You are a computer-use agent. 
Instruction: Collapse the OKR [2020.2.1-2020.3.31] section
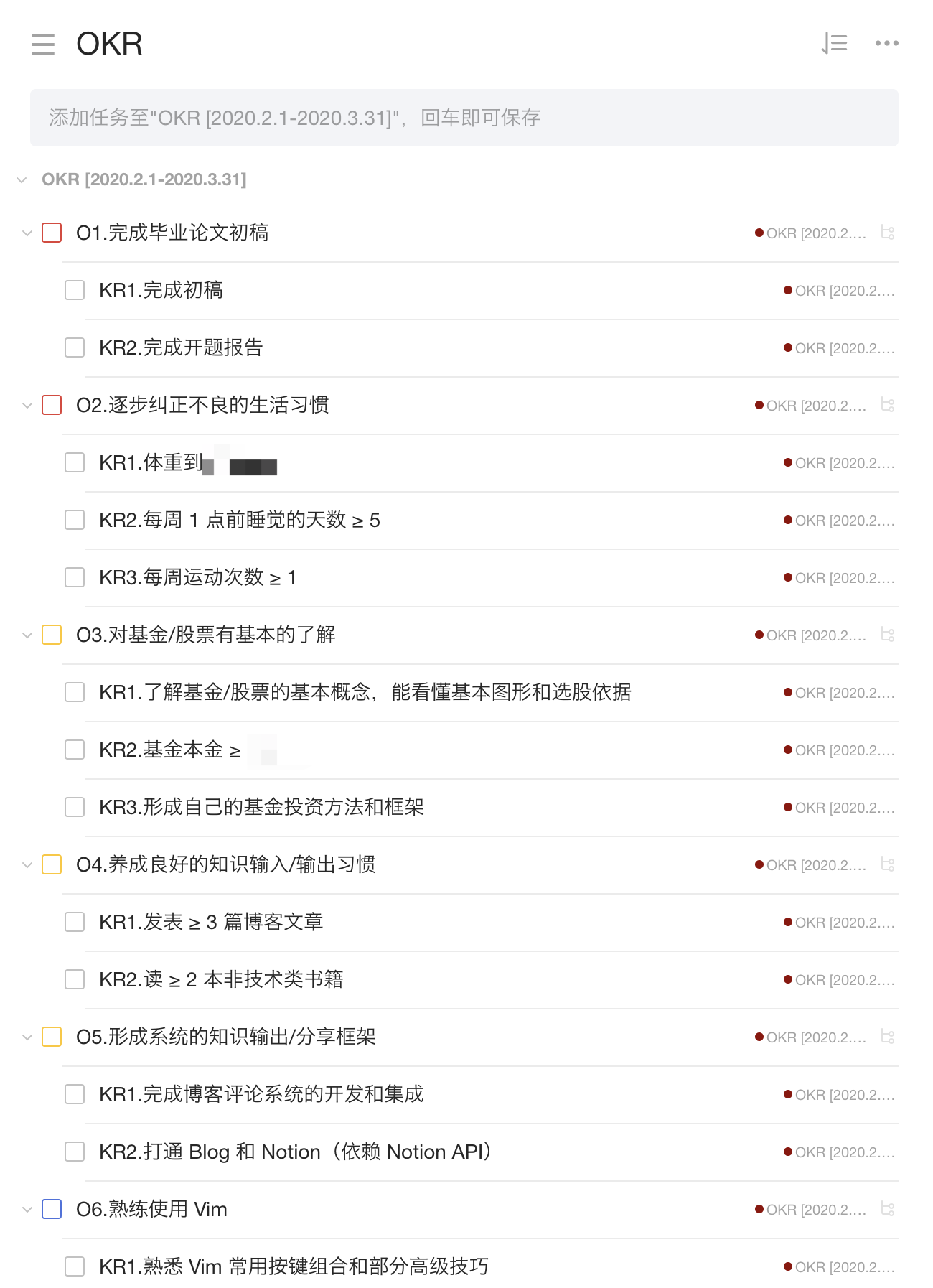tap(22, 179)
